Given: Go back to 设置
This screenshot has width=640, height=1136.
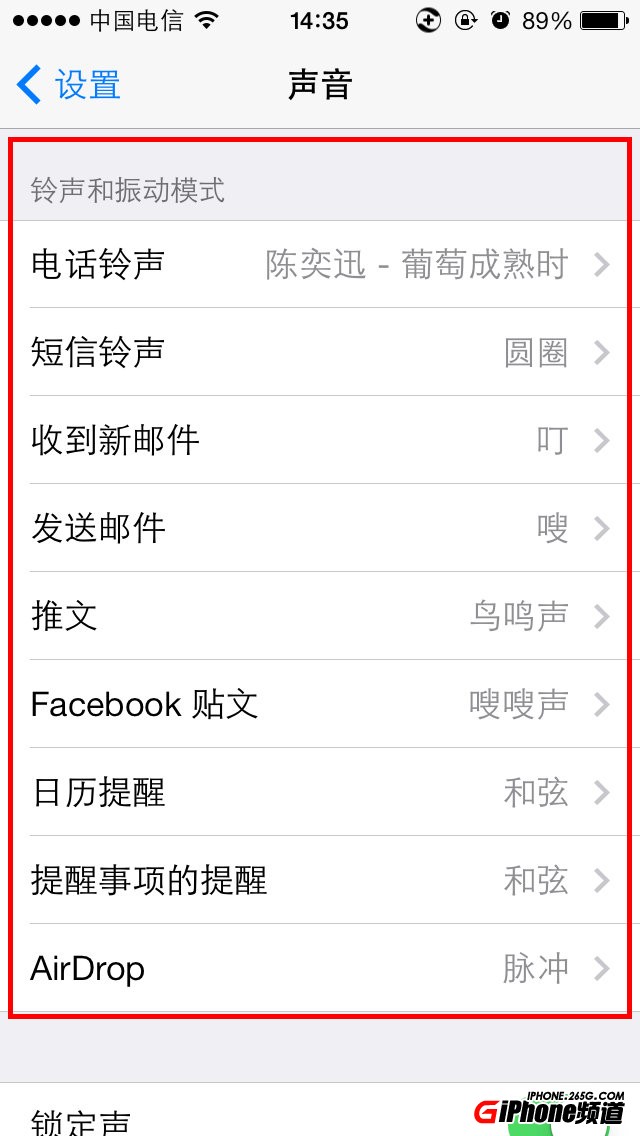Looking at the screenshot, I should pos(70,85).
